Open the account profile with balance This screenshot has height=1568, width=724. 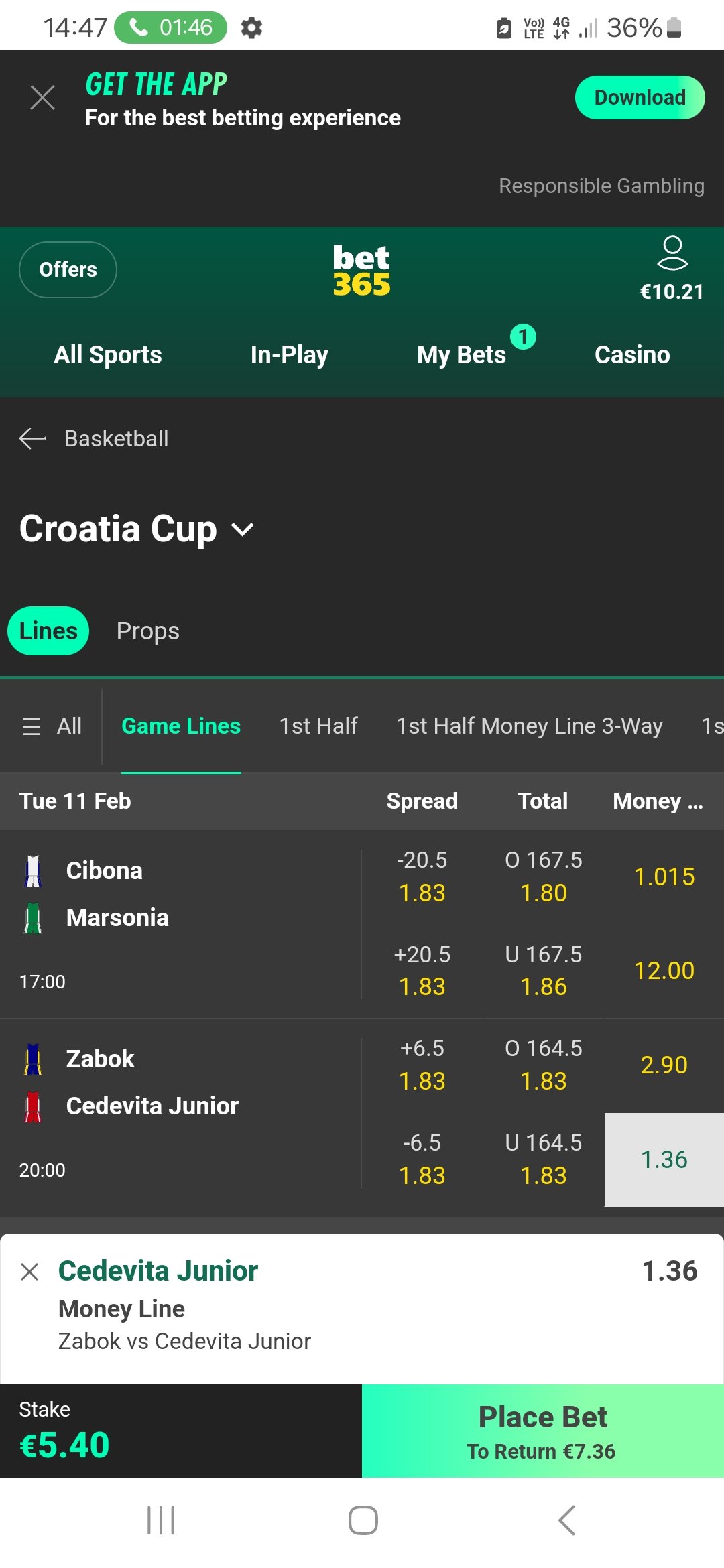point(672,268)
